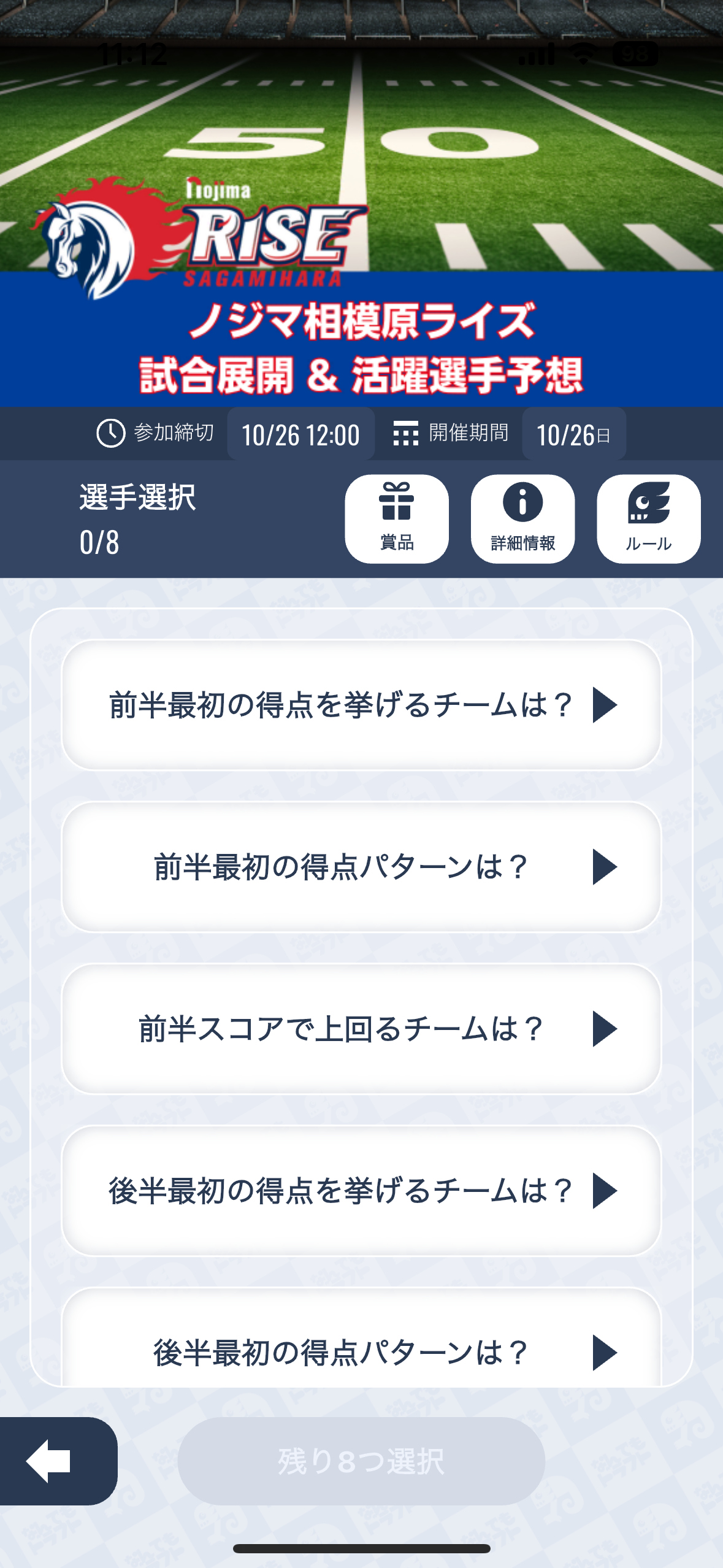View 詳細情報 detailed information

(522, 518)
